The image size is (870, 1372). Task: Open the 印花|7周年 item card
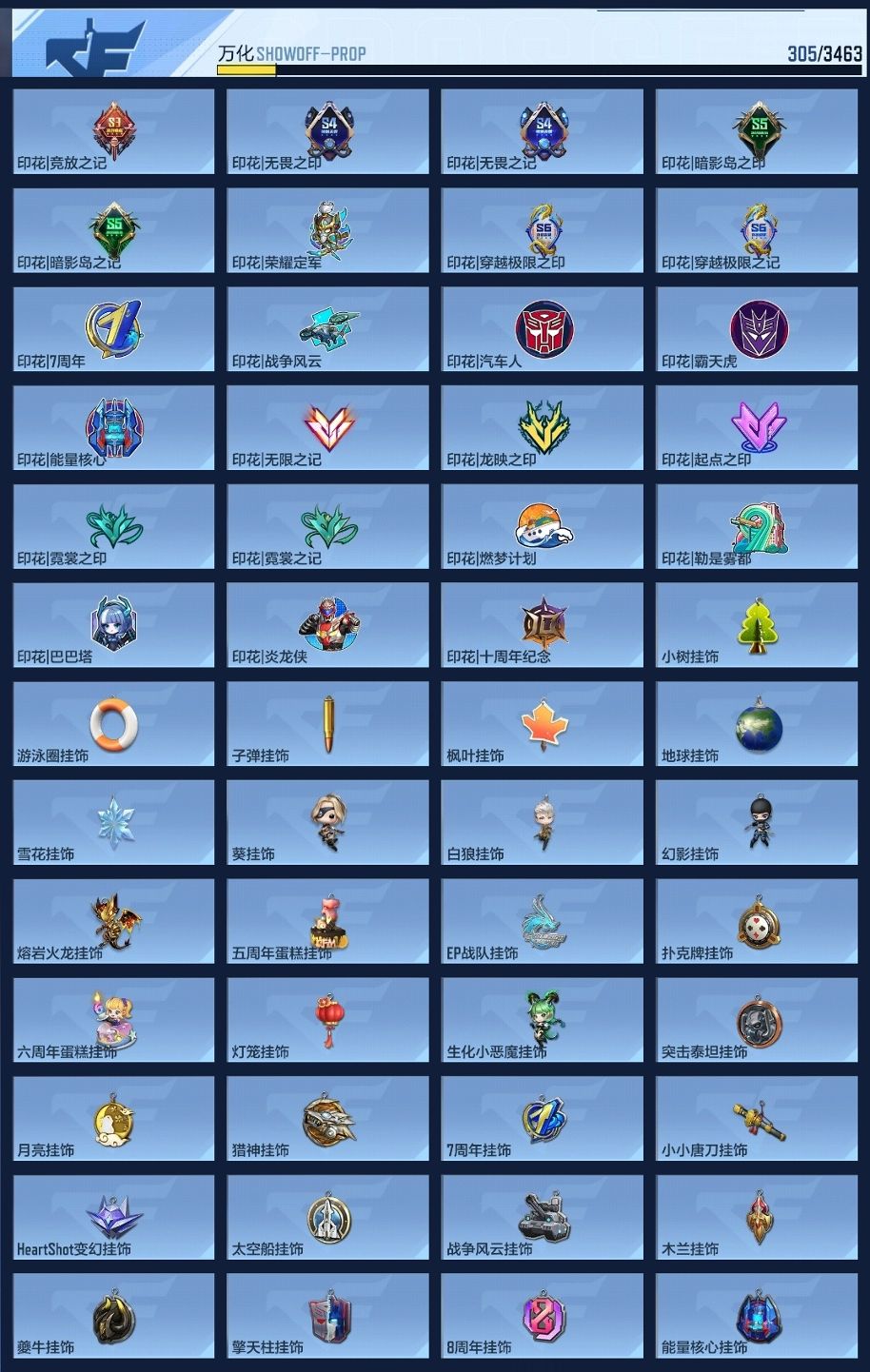tap(114, 329)
